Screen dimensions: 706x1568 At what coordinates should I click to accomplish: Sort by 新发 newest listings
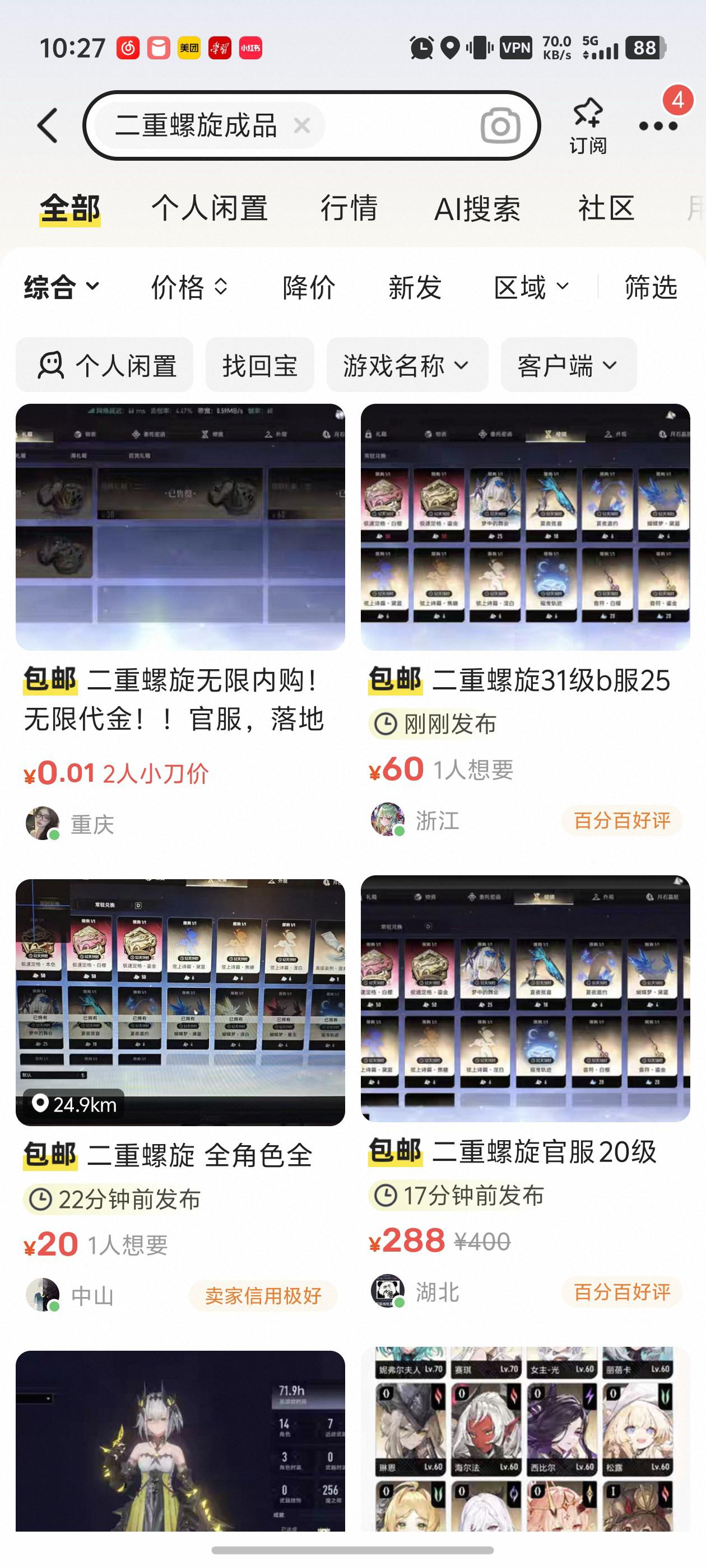415,287
